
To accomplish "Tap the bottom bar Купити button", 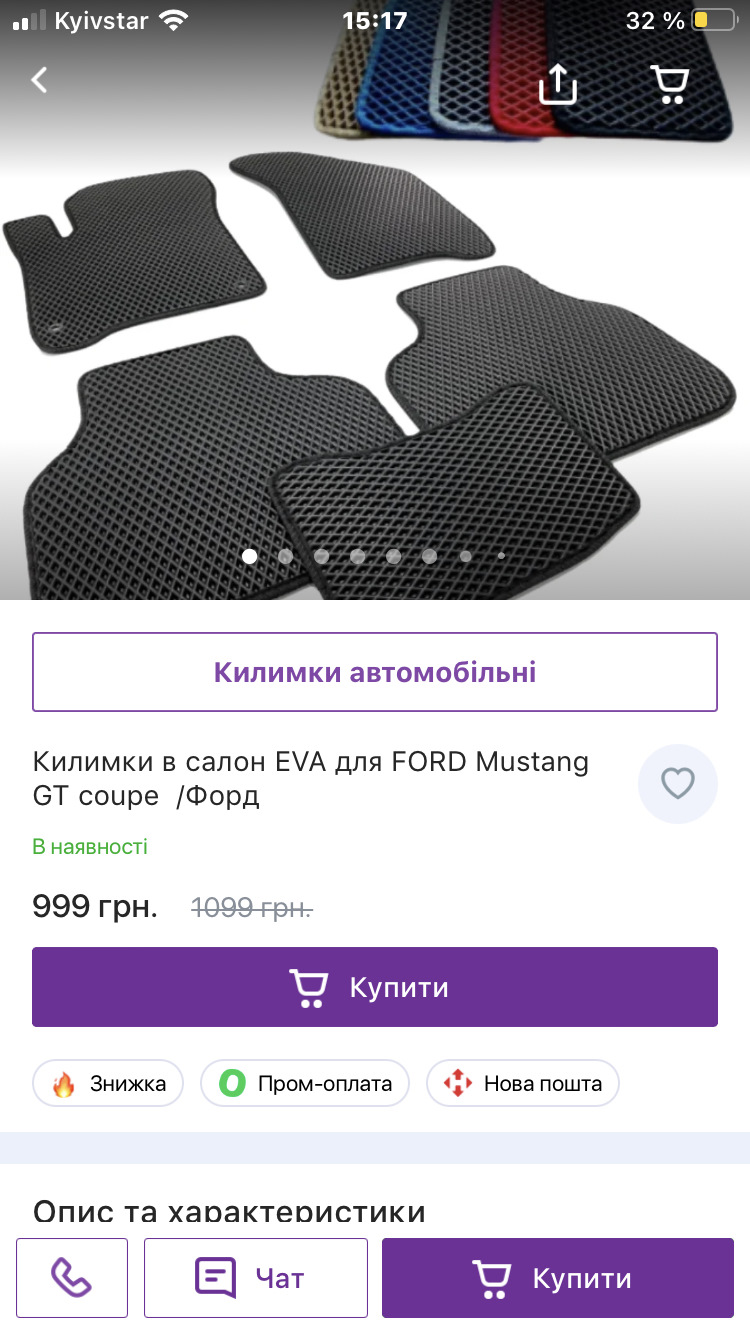I will click(x=558, y=1278).
